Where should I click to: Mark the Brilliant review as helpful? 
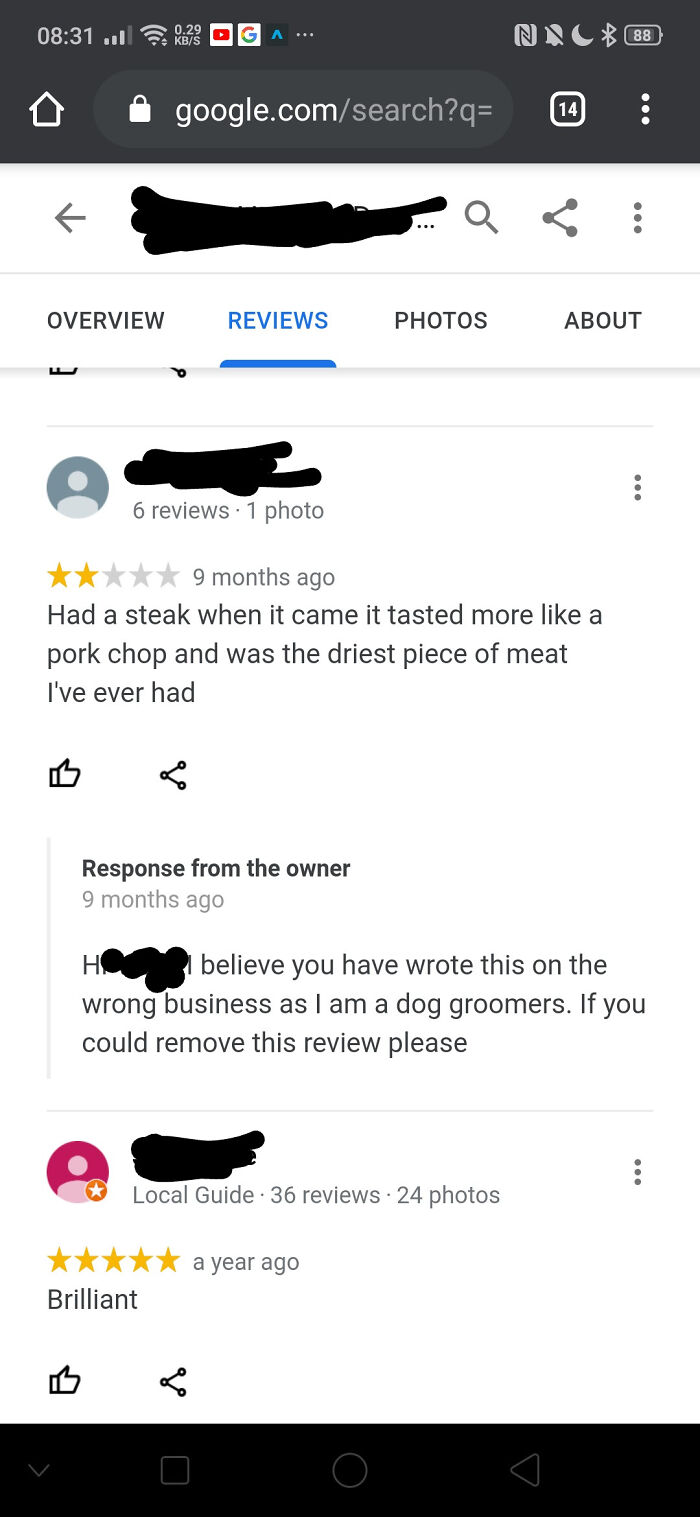click(65, 1382)
